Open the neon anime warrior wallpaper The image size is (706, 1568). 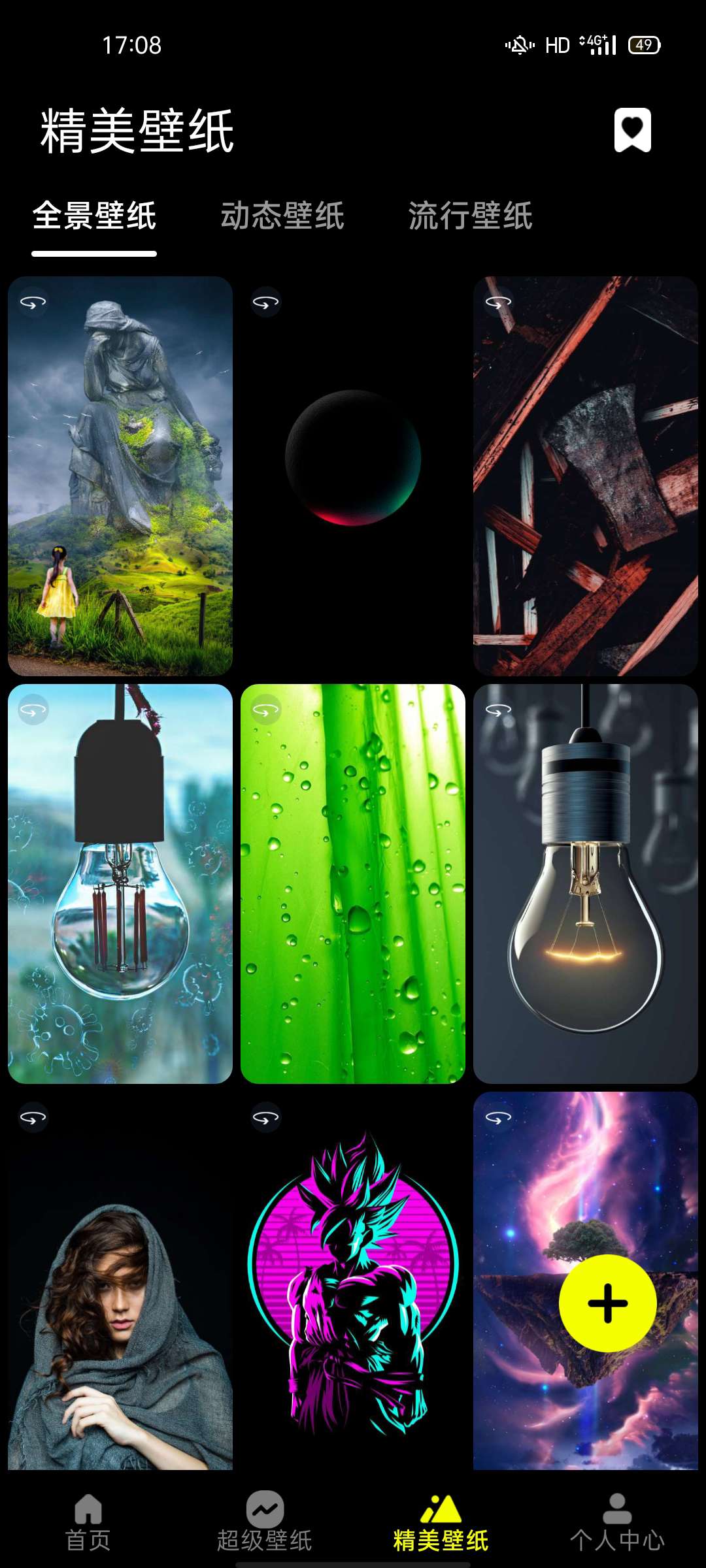tap(353, 1281)
